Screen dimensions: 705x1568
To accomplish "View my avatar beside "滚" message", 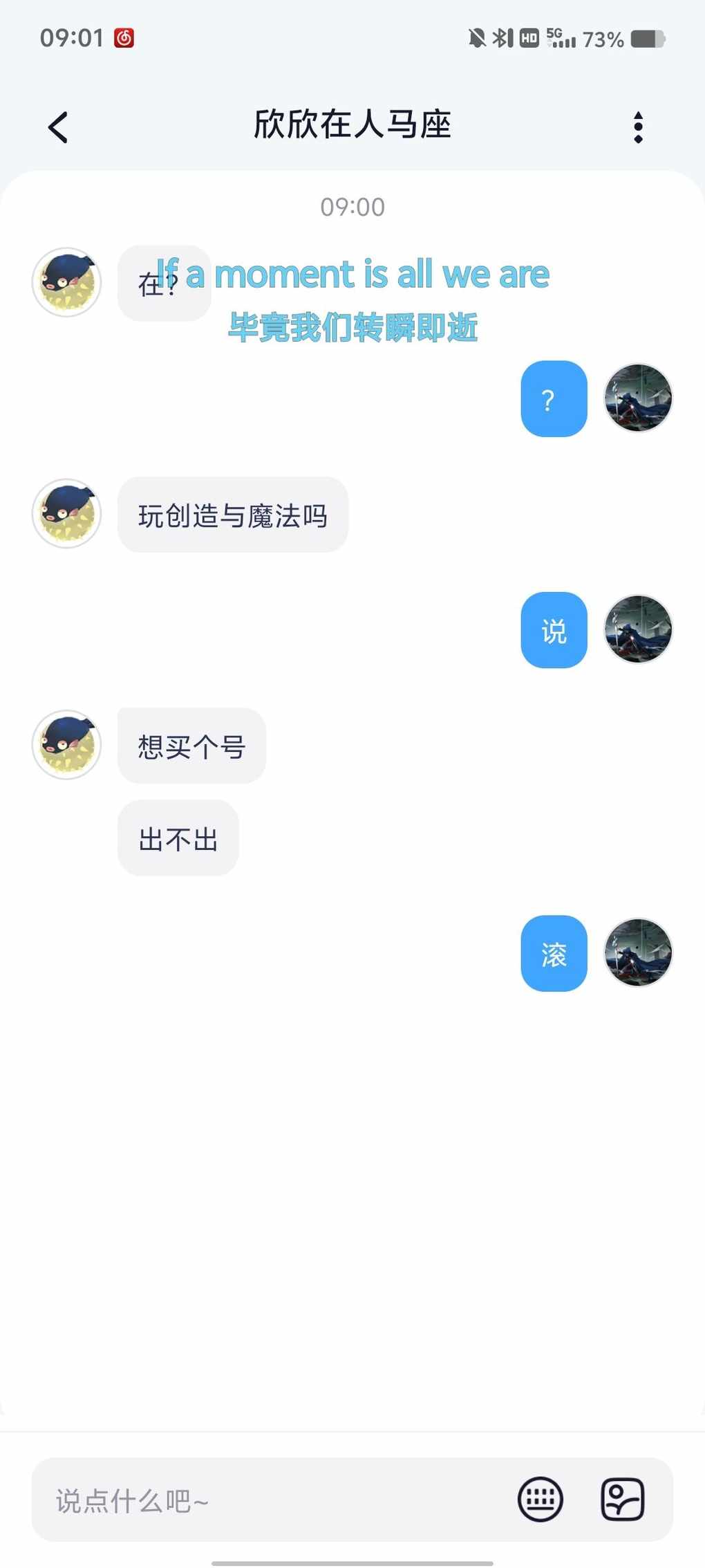I will coord(638,952).
